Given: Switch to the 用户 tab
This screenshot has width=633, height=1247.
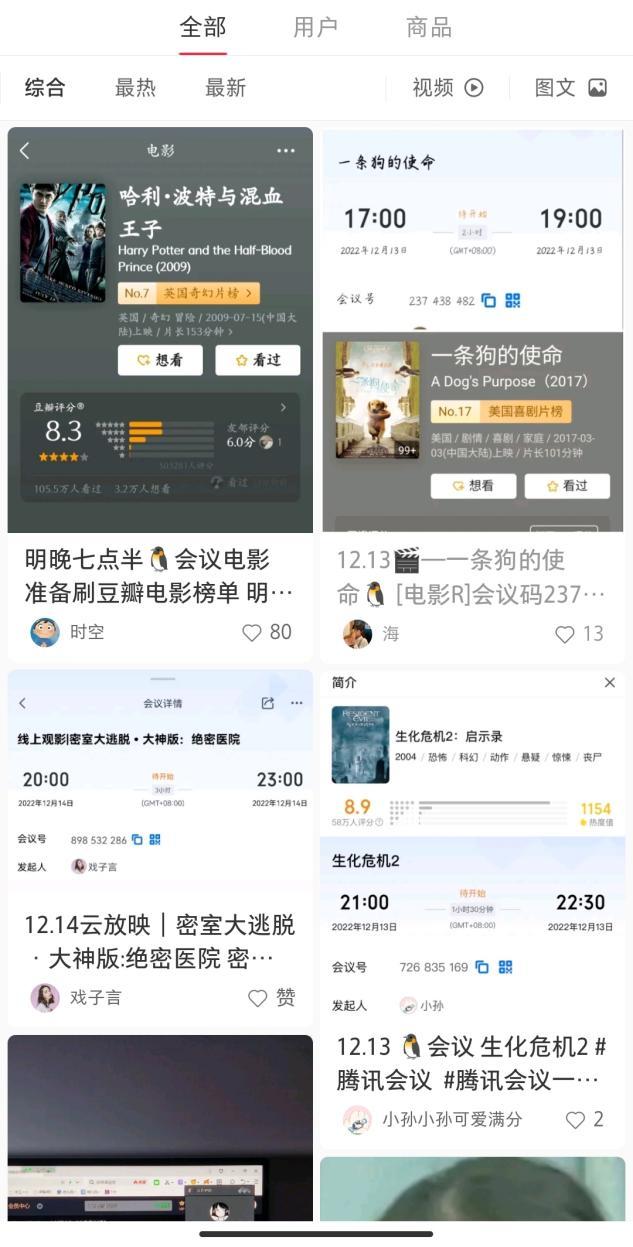Looking at the screenshot, I should [315, 28].
